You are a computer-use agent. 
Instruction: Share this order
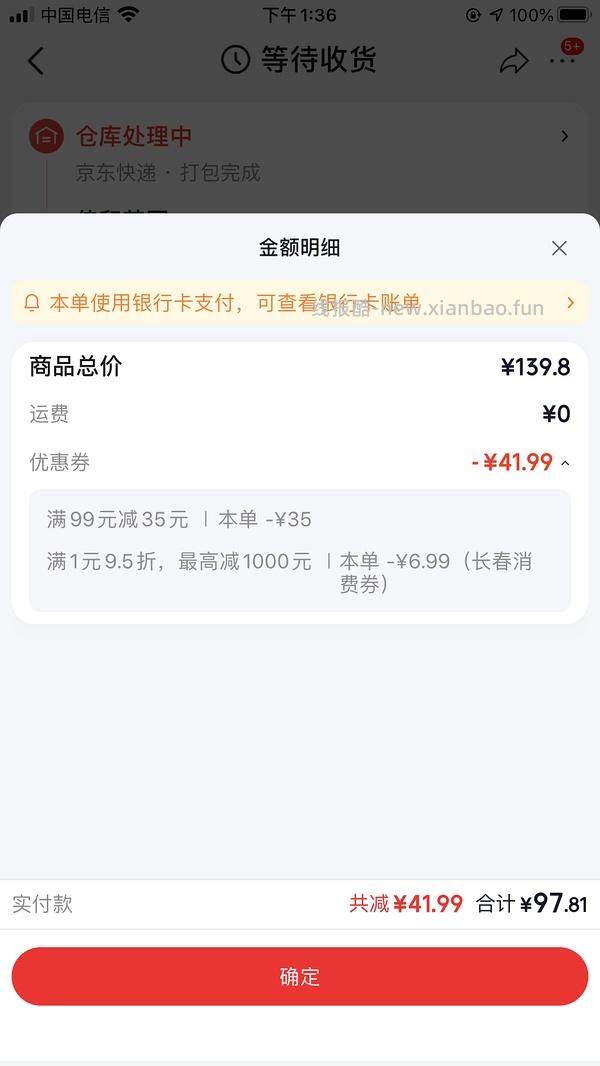513,61
